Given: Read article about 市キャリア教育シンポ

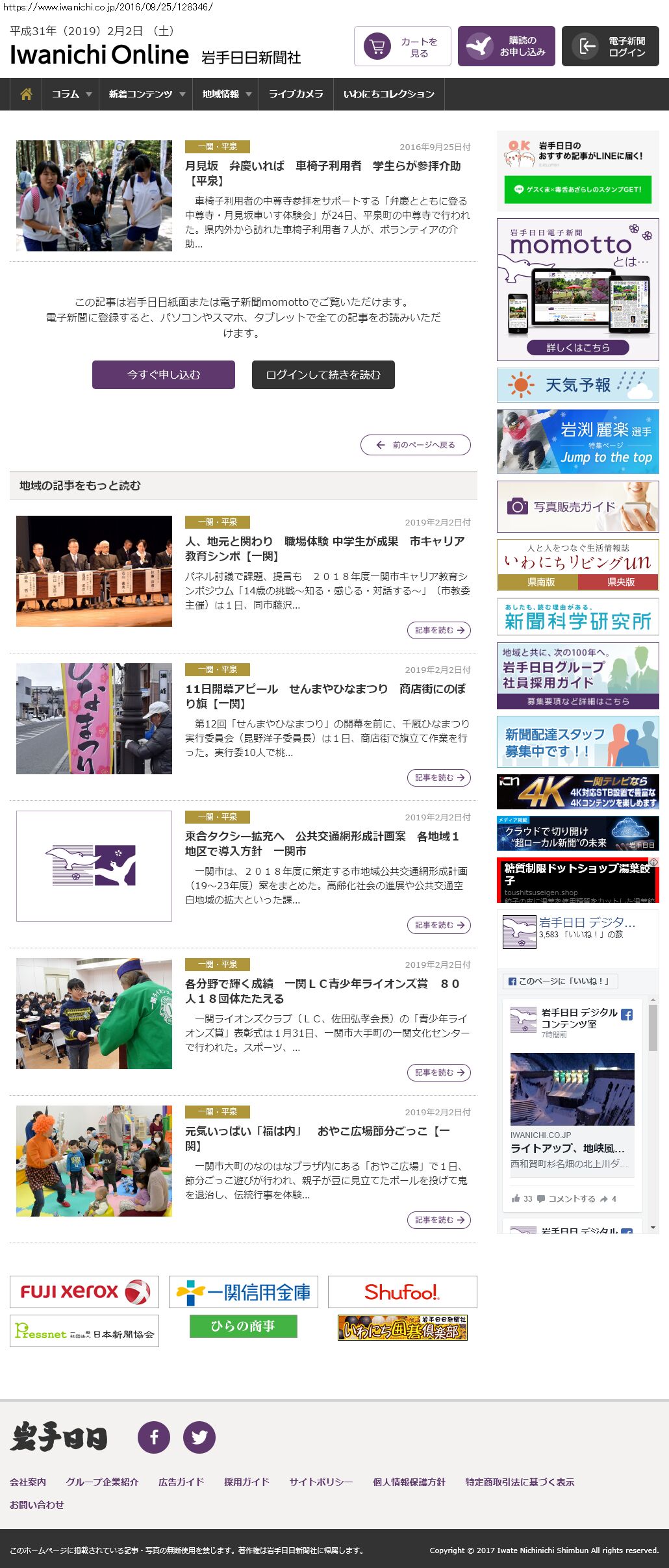Looking at the screenshot, I should [x=325, y=549].
